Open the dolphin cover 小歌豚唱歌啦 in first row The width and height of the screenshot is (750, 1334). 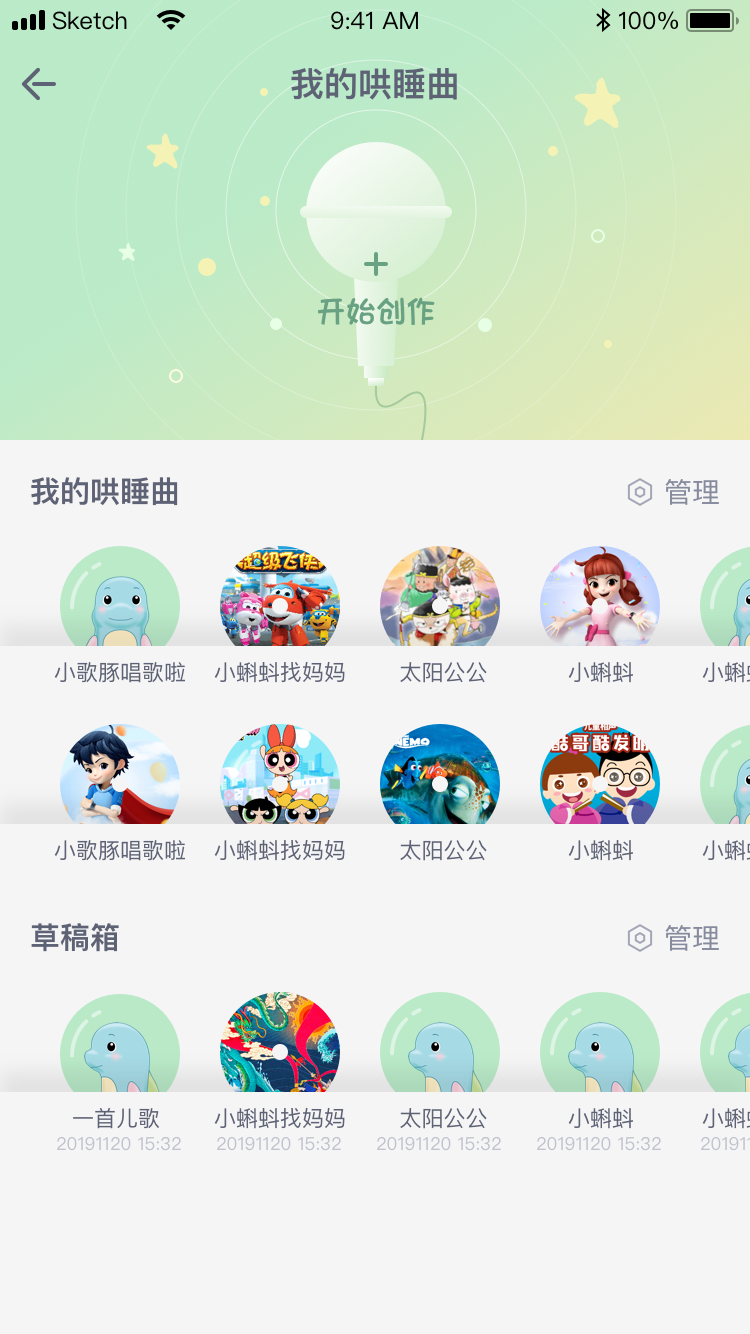[x=120, y=606]
